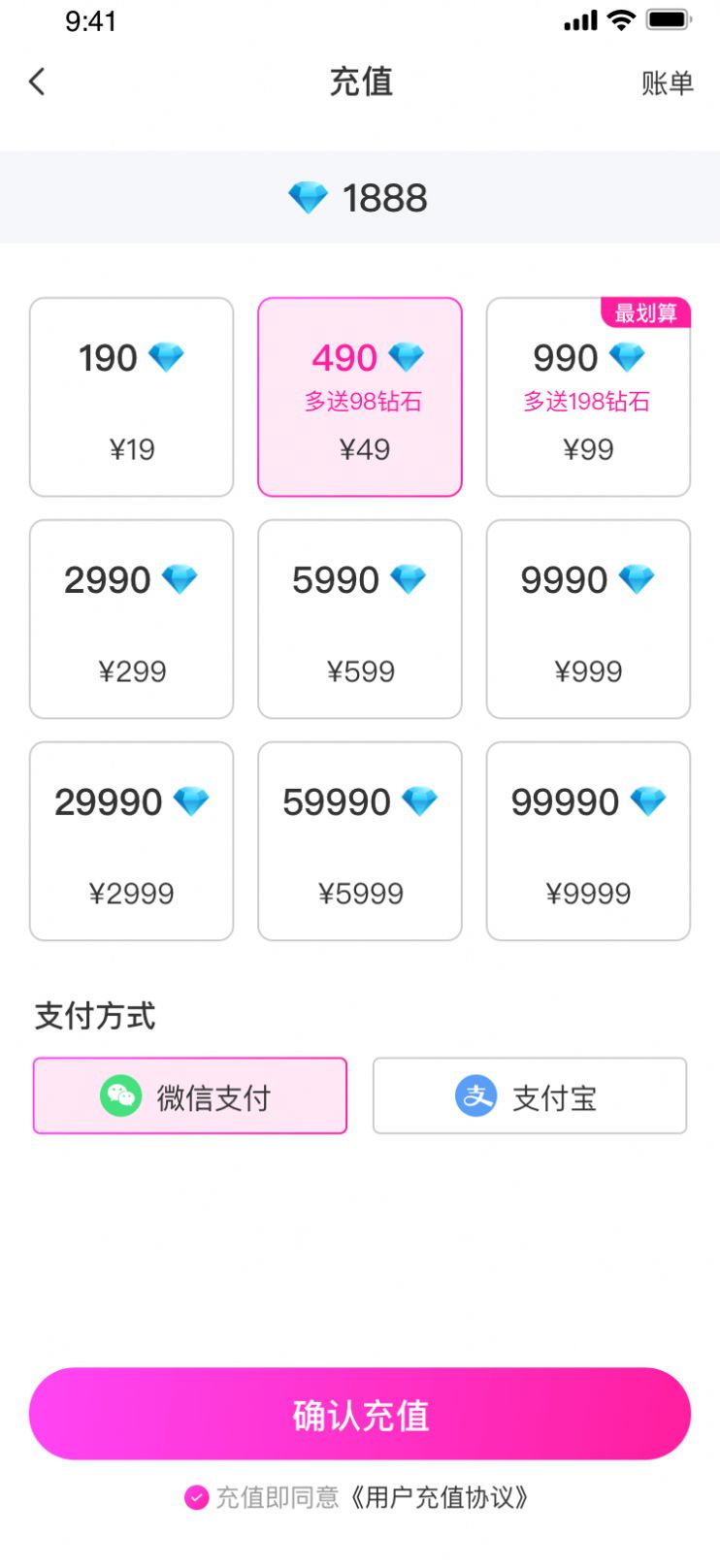Click the 最划算 badge on the 990 package
The height and width of the screenshot is (1568, 720).
click(x=648, y=312)
